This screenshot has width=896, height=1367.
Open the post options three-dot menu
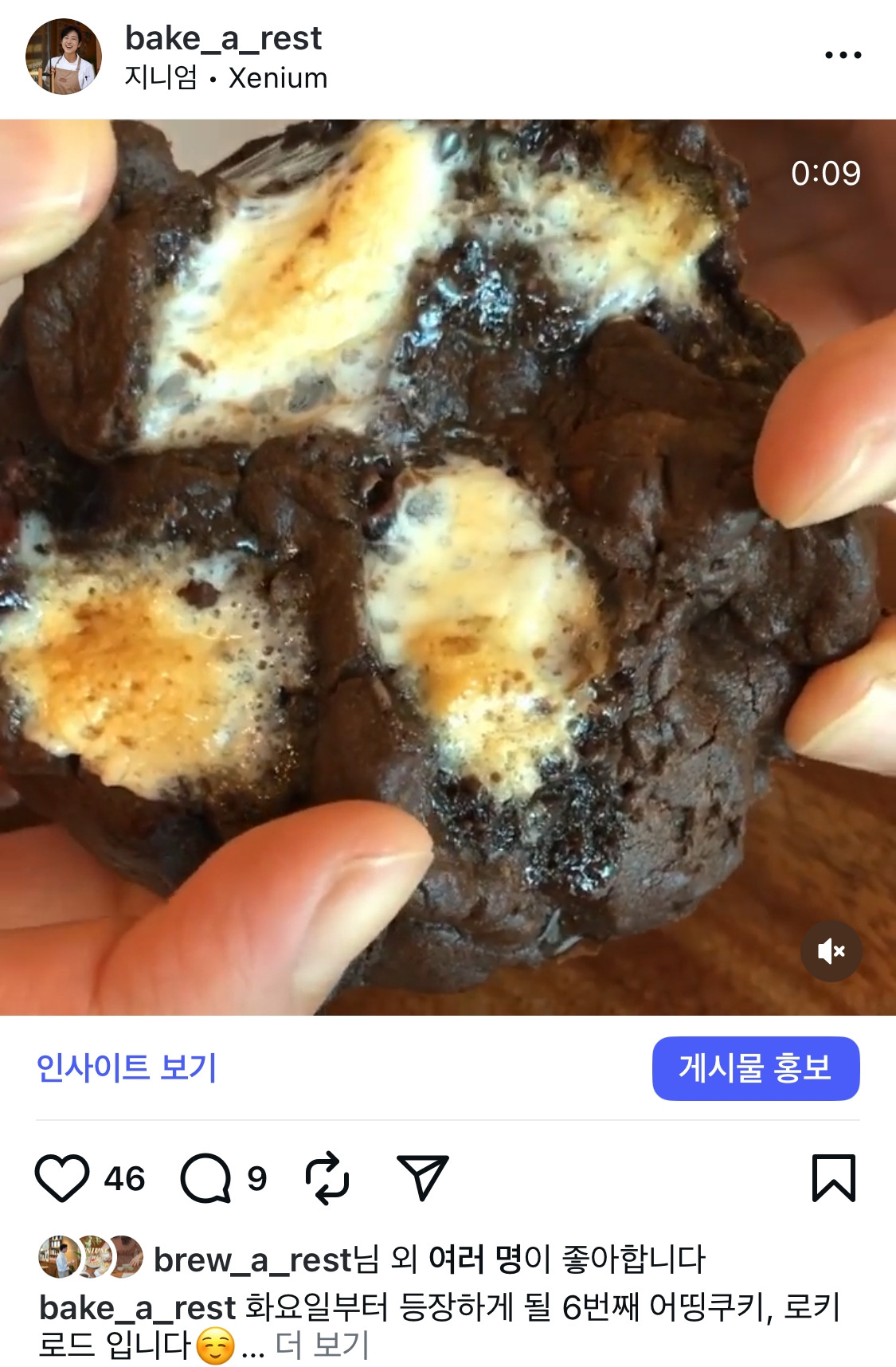(x=844, y=54)
